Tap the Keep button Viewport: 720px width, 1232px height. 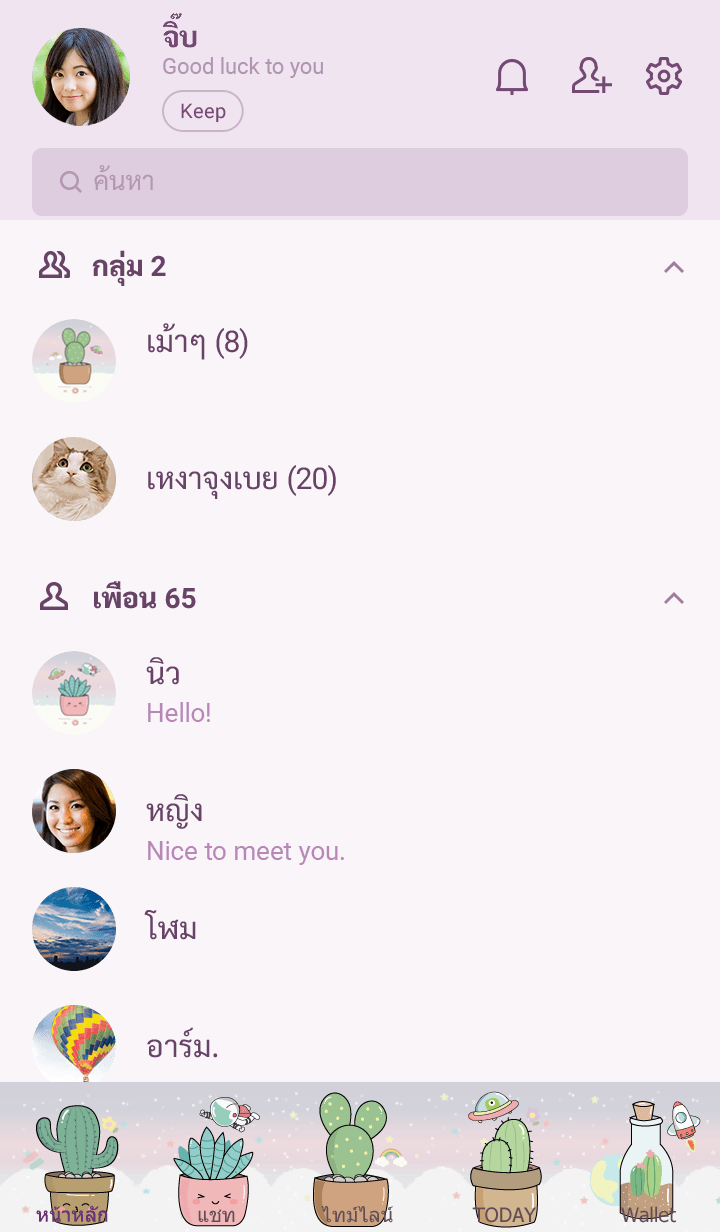click(x=203, y=111)
